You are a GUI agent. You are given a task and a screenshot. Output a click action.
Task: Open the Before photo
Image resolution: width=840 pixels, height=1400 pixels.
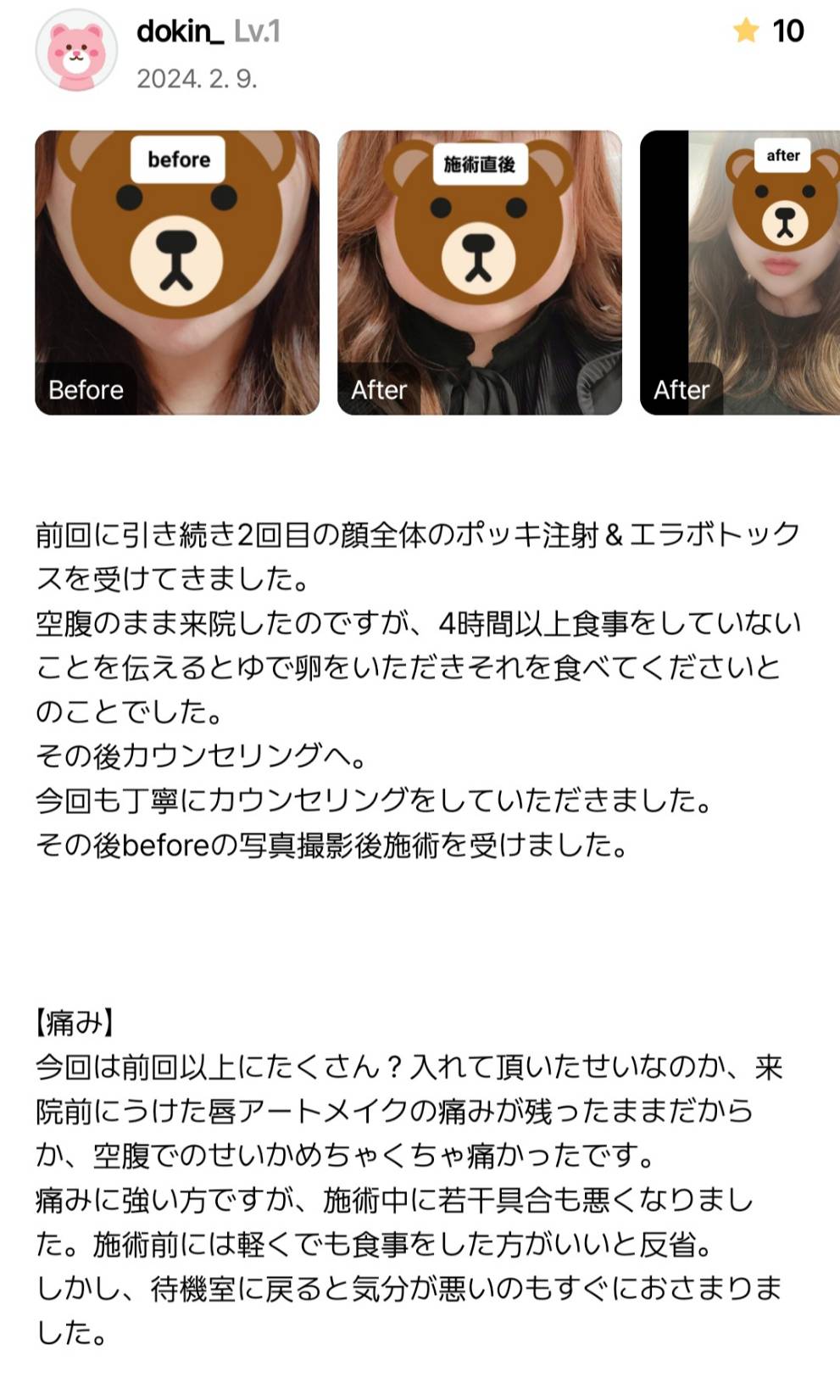pos(177,272)
